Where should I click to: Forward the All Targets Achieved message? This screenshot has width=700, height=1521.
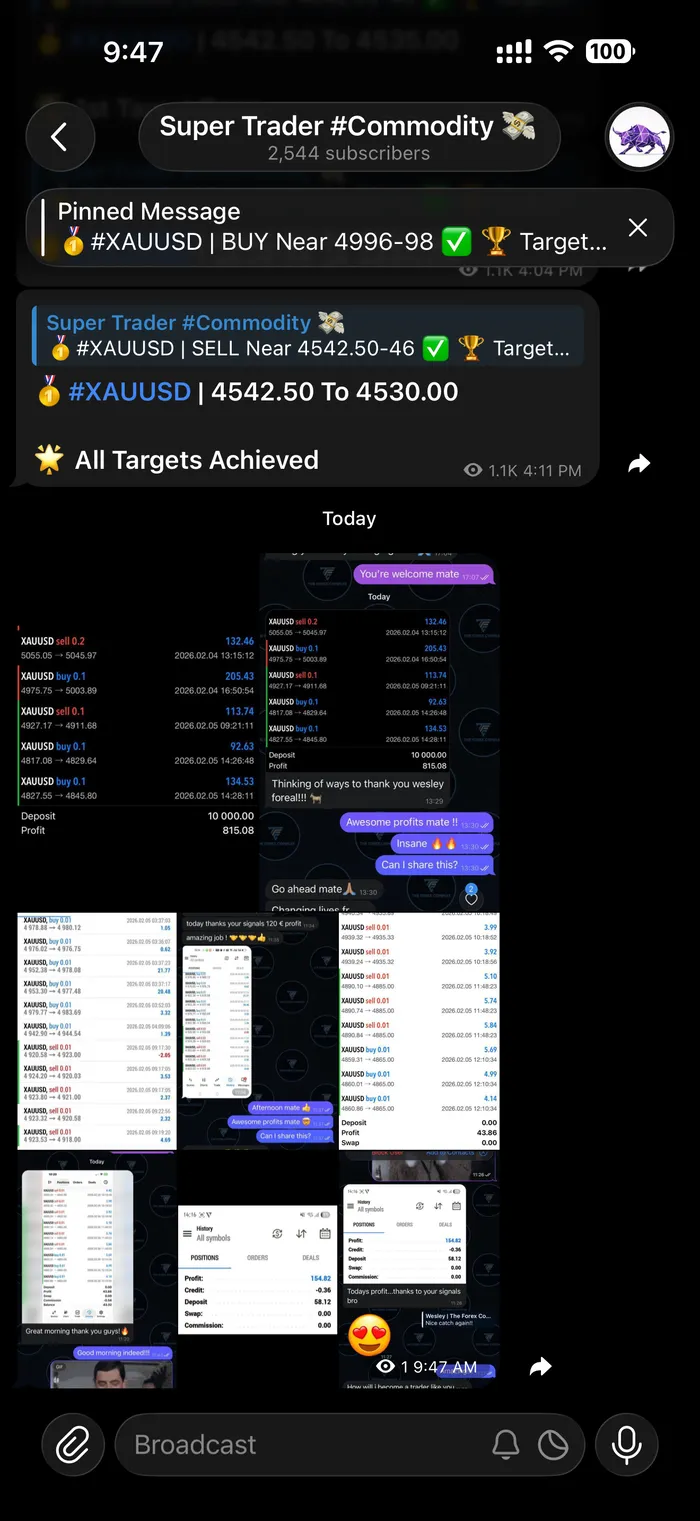point(639,463)
